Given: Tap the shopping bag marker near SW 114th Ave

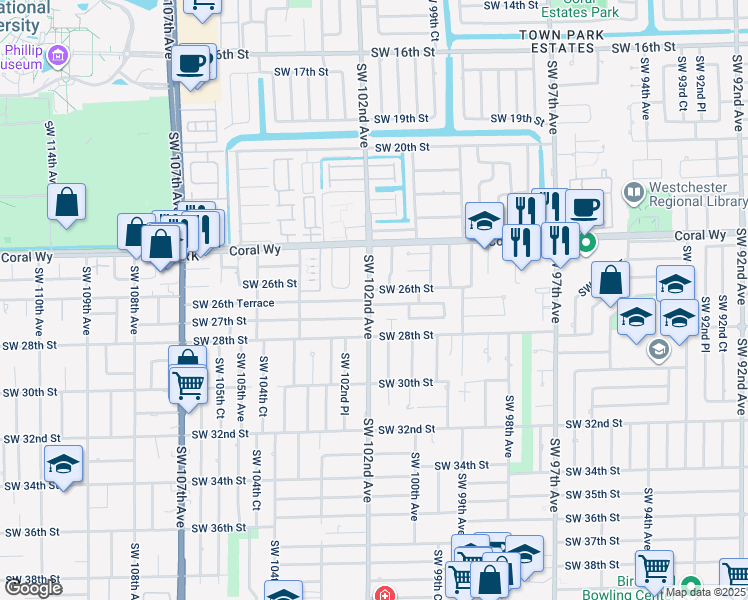Looking at the screenshot, I should pyautogui.click(x=66, y=203).
